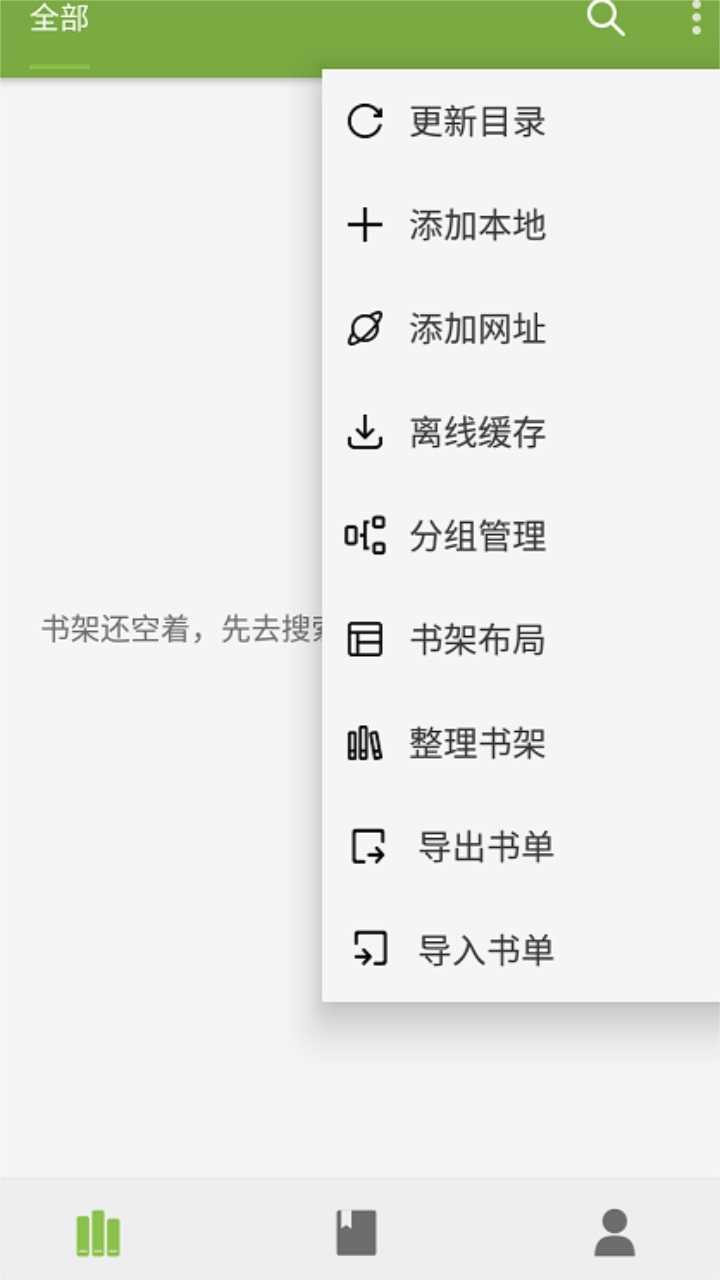This screenshot has width=720, height=1280.
Task: Tap the download icon for 离线缓存
Action: [366, 433]
